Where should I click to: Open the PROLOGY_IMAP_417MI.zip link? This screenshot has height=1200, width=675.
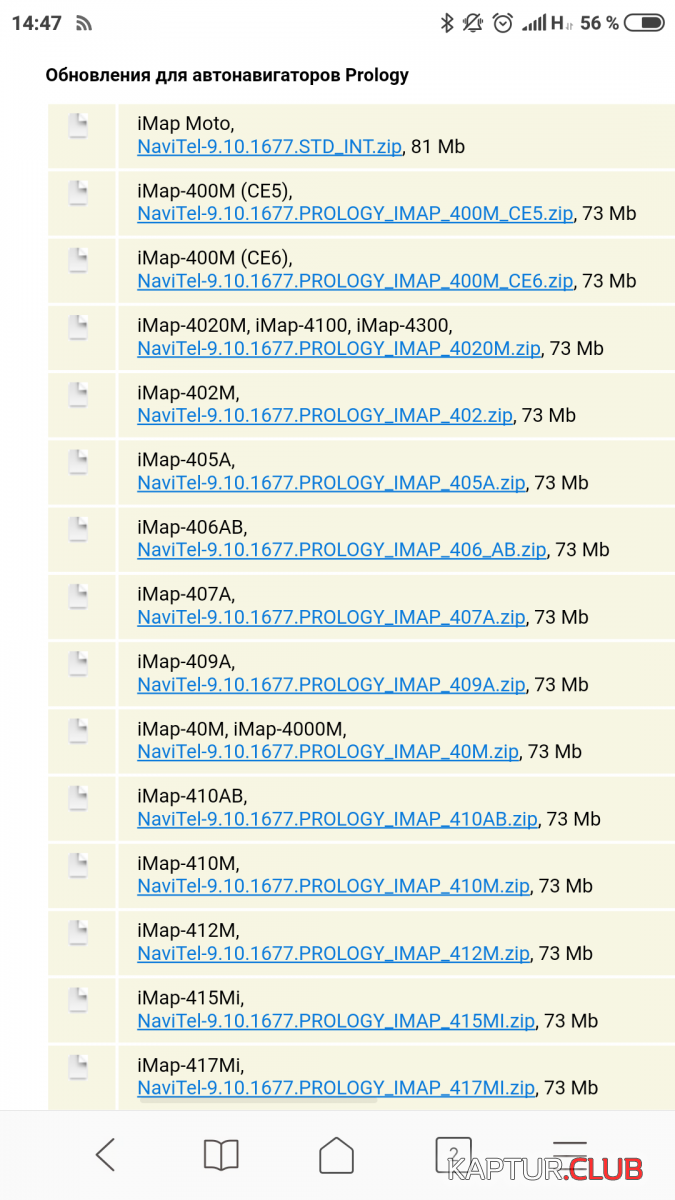pyautogui.click(x=336, y=1088)
